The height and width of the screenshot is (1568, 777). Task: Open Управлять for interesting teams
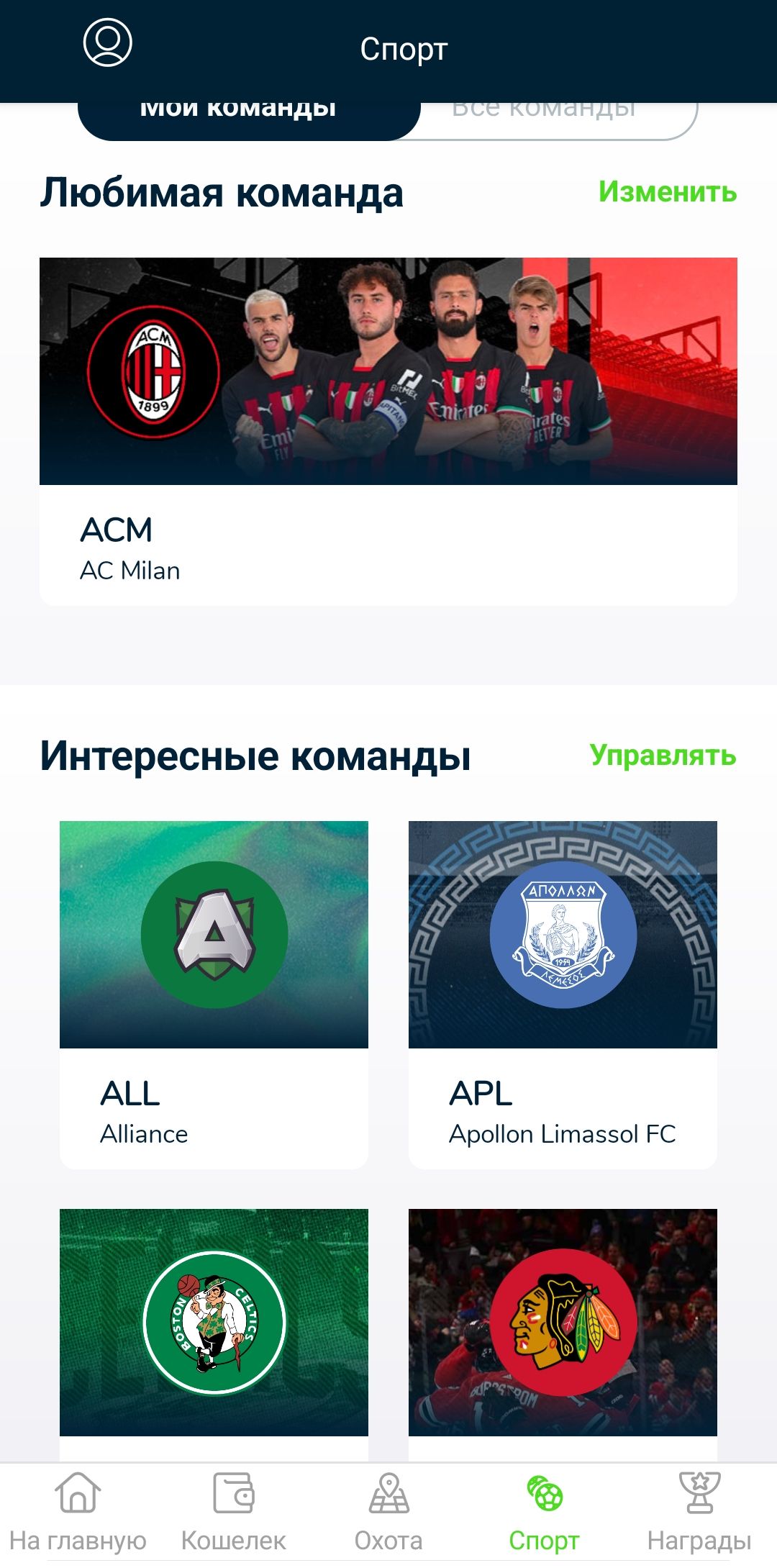(663, 754)
